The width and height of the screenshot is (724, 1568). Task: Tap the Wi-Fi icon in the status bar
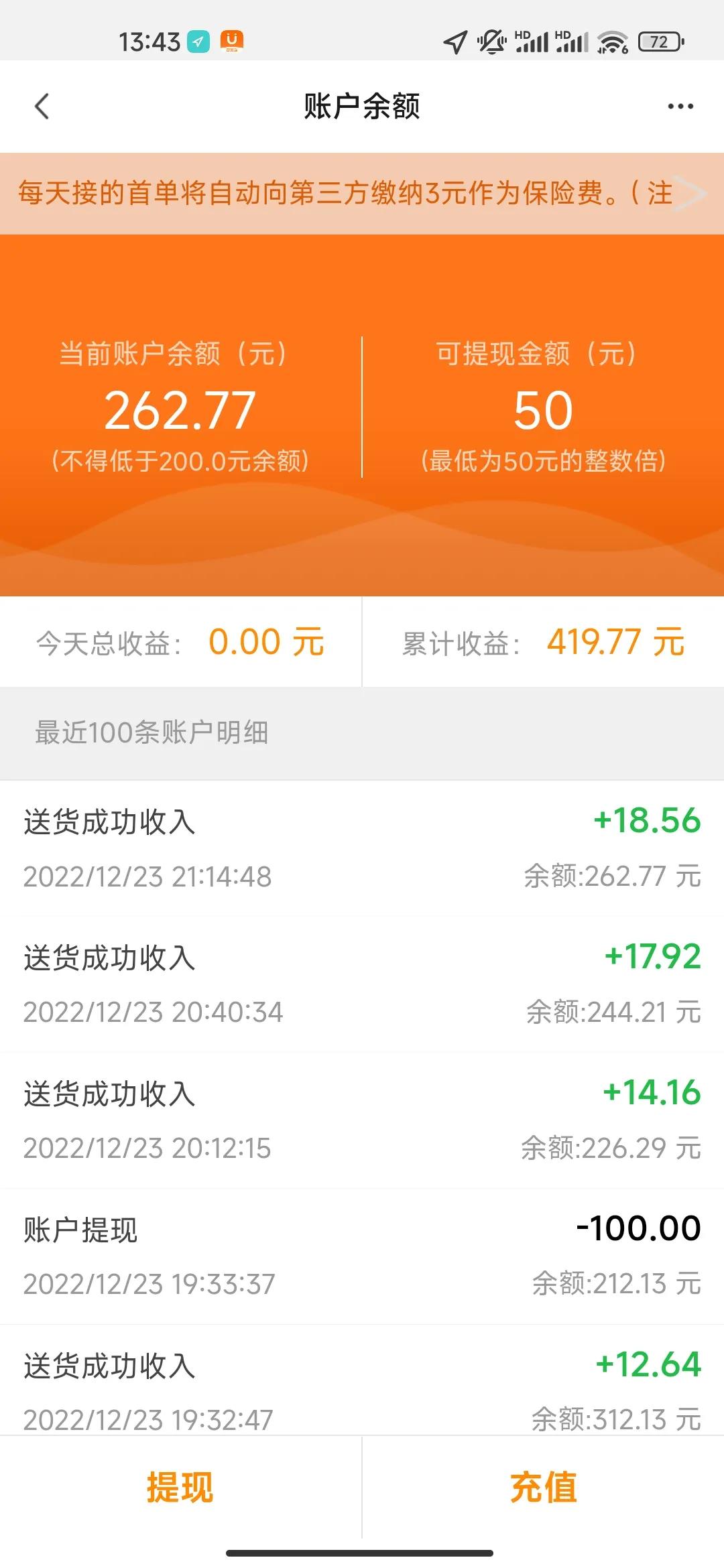(x=611, y=42)
